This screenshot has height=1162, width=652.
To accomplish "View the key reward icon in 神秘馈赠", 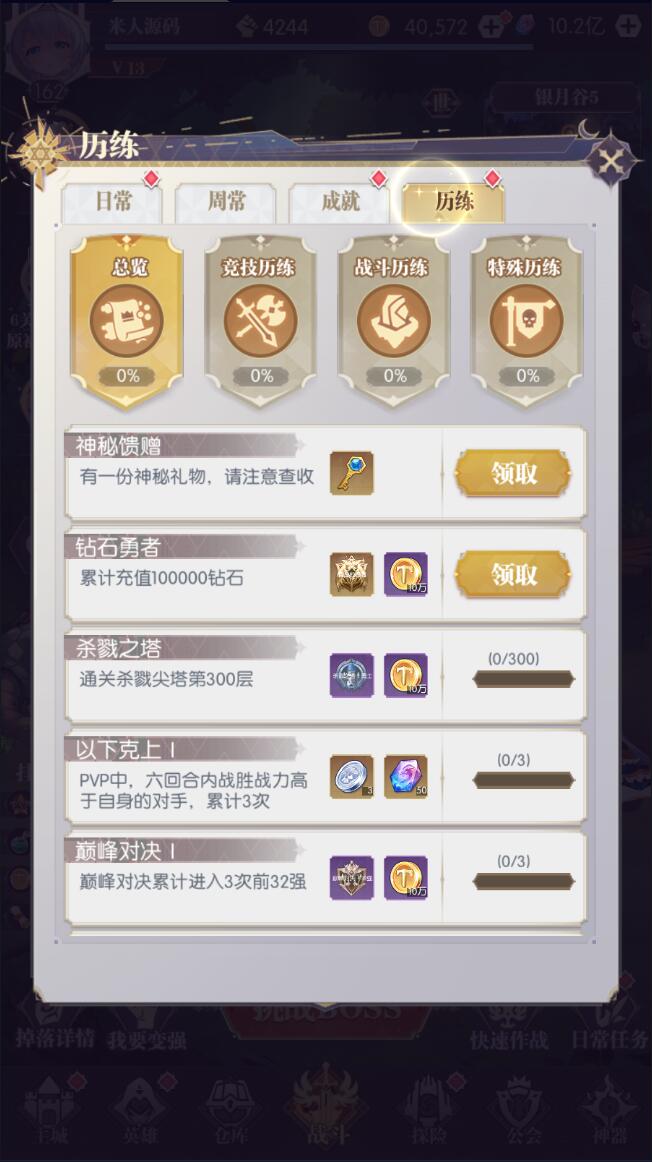I will point(352,473).
